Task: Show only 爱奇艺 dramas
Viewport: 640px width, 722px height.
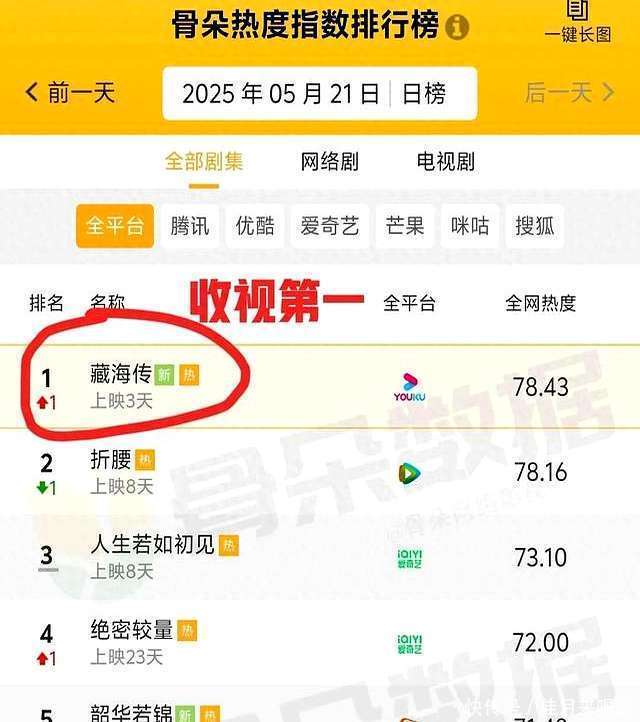Action: click(x=329, y=226)
